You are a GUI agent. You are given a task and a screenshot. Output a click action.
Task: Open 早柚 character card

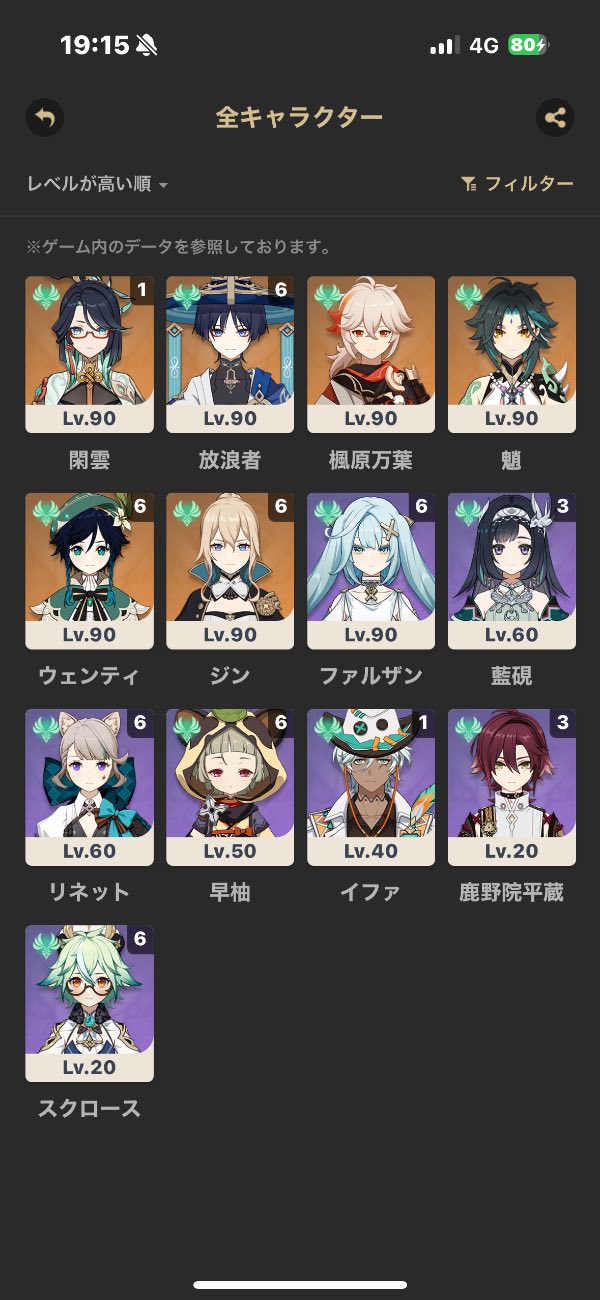click(230, 786)
